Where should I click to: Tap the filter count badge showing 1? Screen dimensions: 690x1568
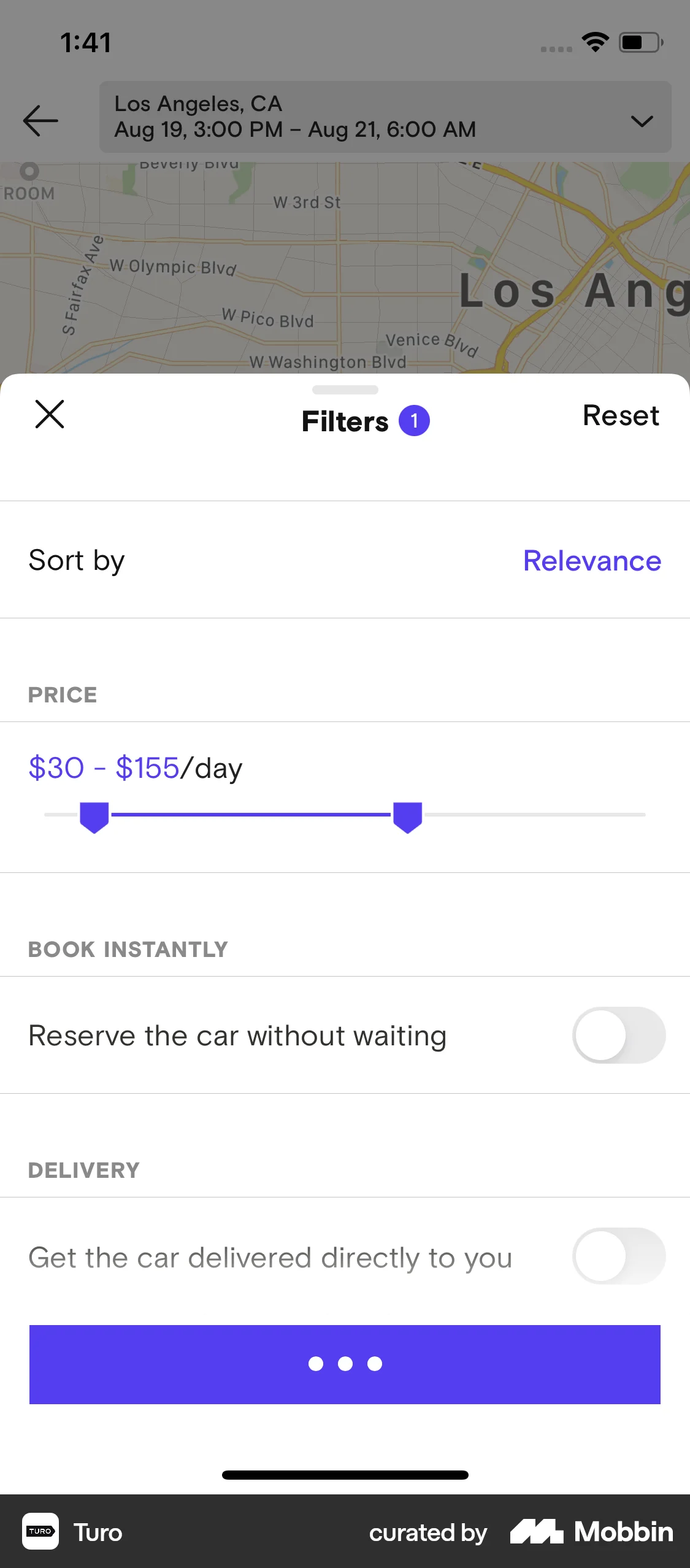[414, 420]
